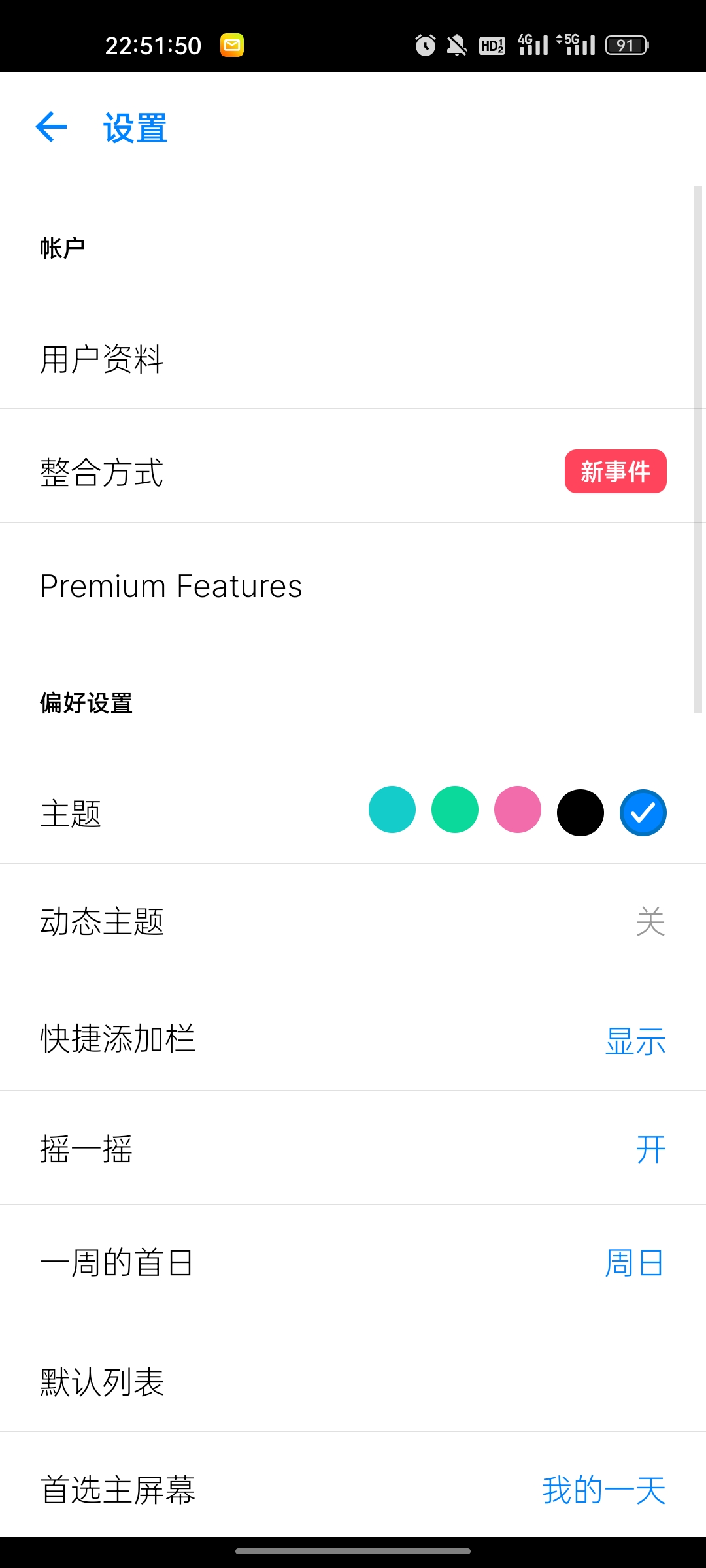Open 用户资料 profile settings
This screenshot has width=706, height=1568.
(353, 359)
